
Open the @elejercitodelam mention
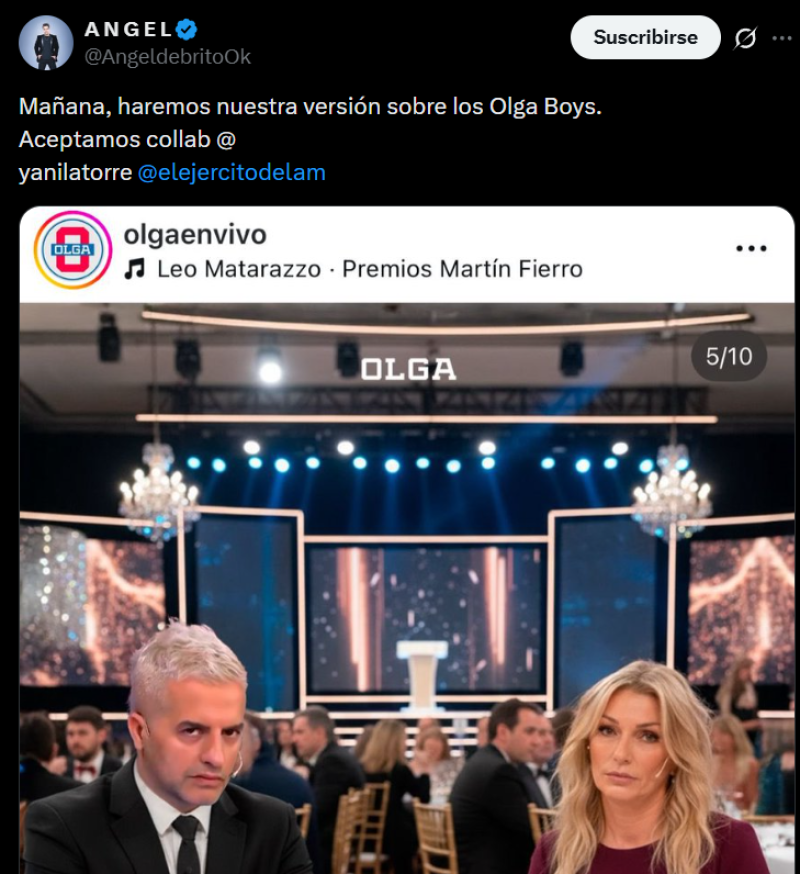tap(231, 172)
